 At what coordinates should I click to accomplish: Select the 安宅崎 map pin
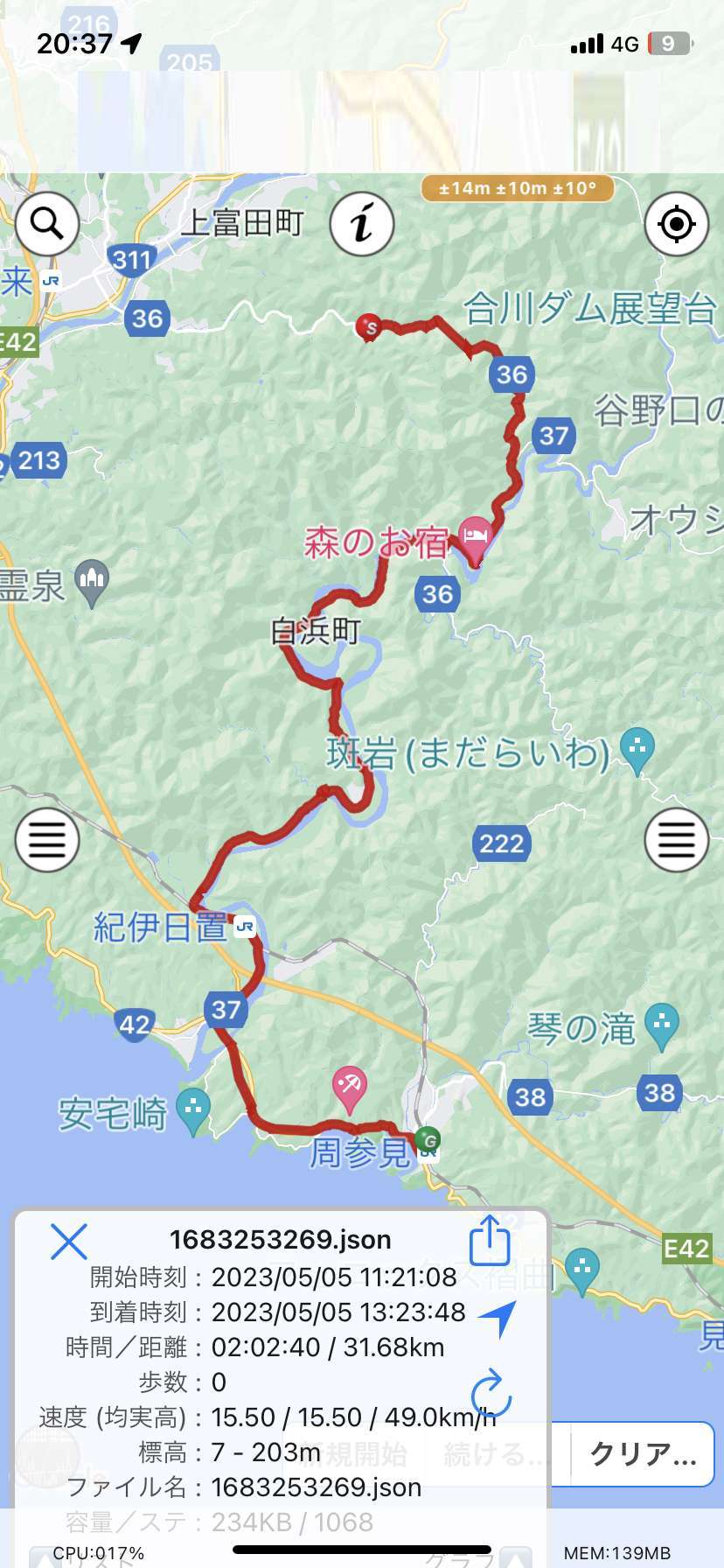(193, 1111)
